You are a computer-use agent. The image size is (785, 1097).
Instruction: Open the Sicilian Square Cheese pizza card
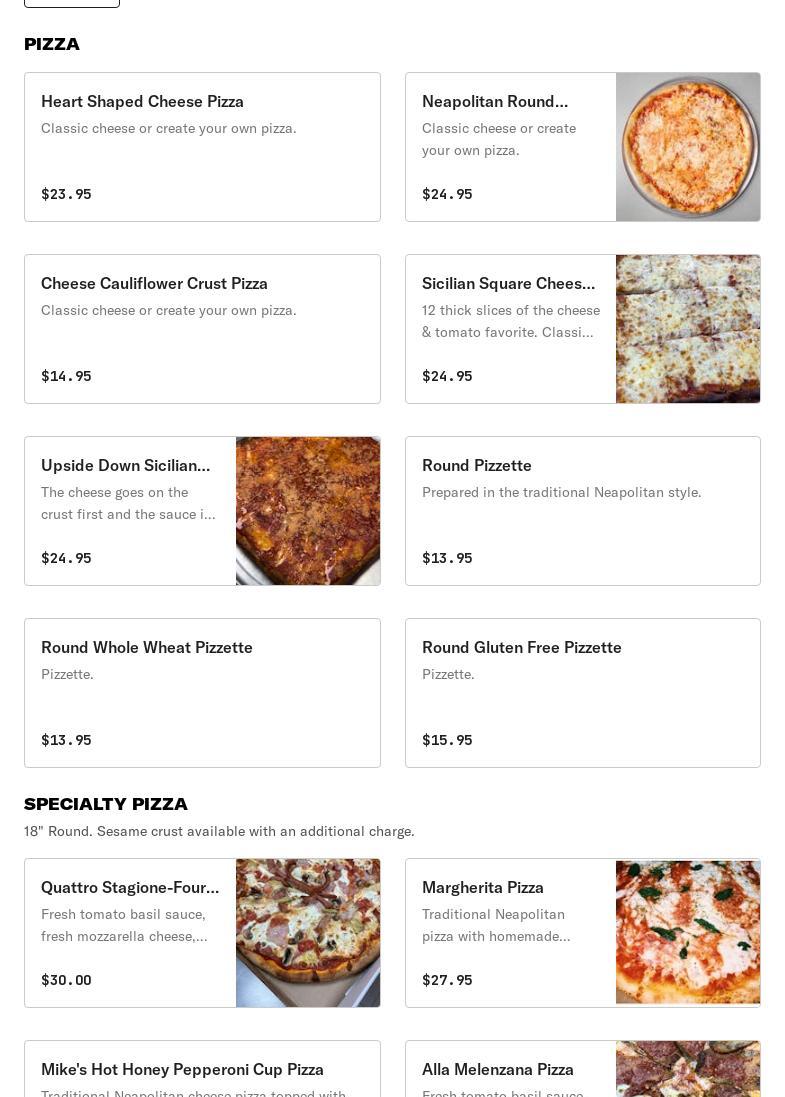tap(582, 329)
